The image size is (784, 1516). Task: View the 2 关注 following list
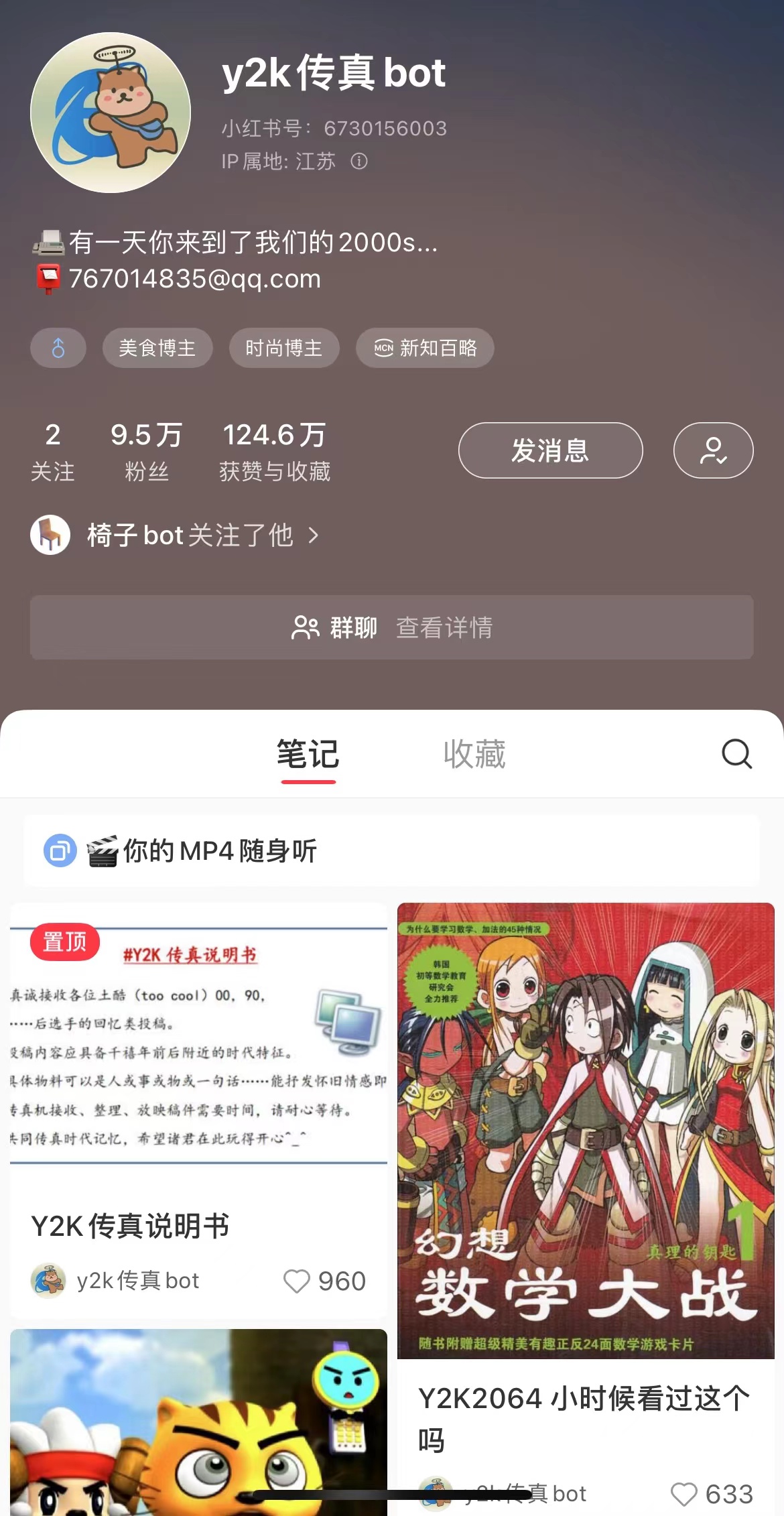coord(52,451)
